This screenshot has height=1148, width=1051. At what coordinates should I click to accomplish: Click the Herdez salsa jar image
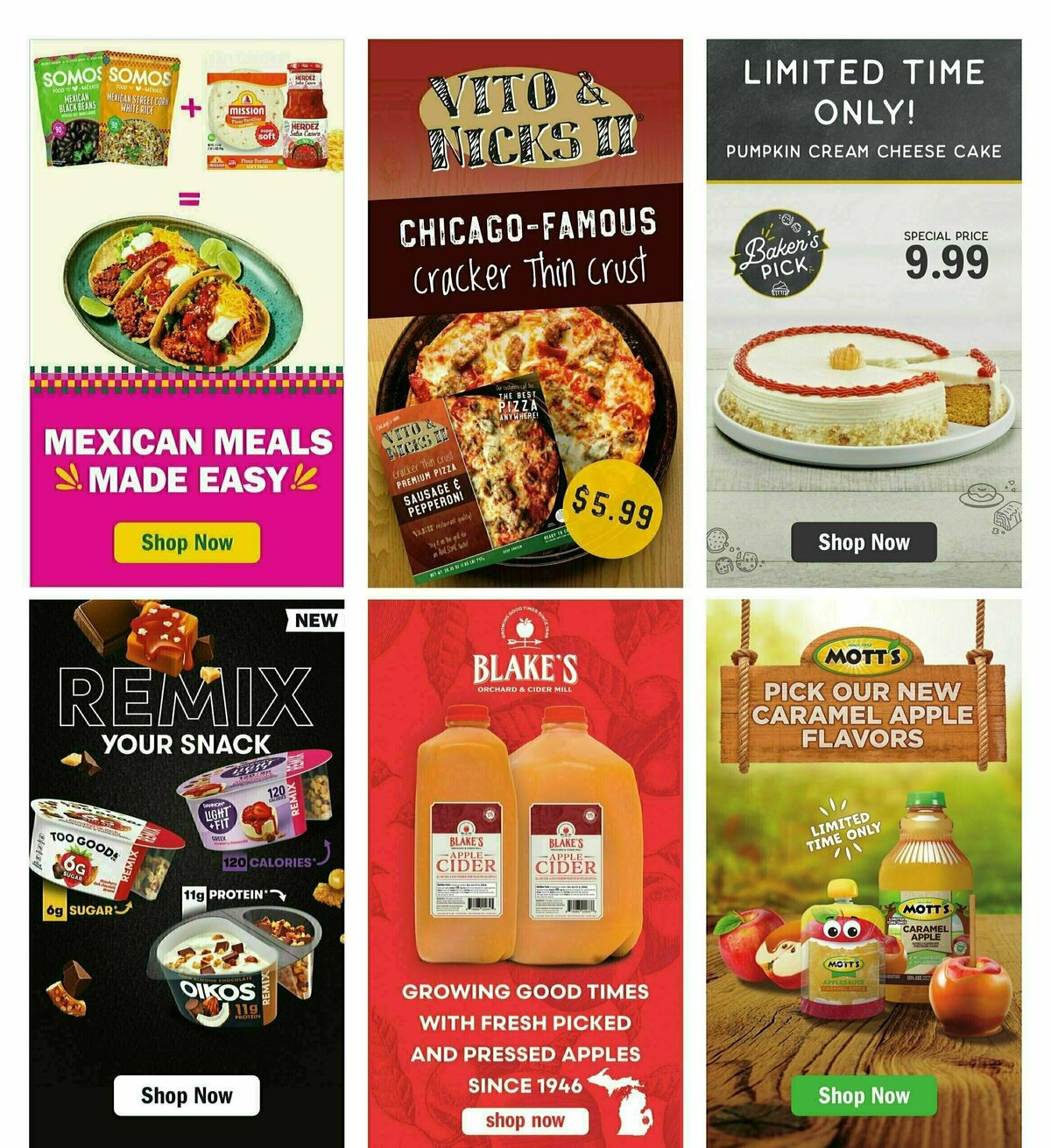pos(304,109)
